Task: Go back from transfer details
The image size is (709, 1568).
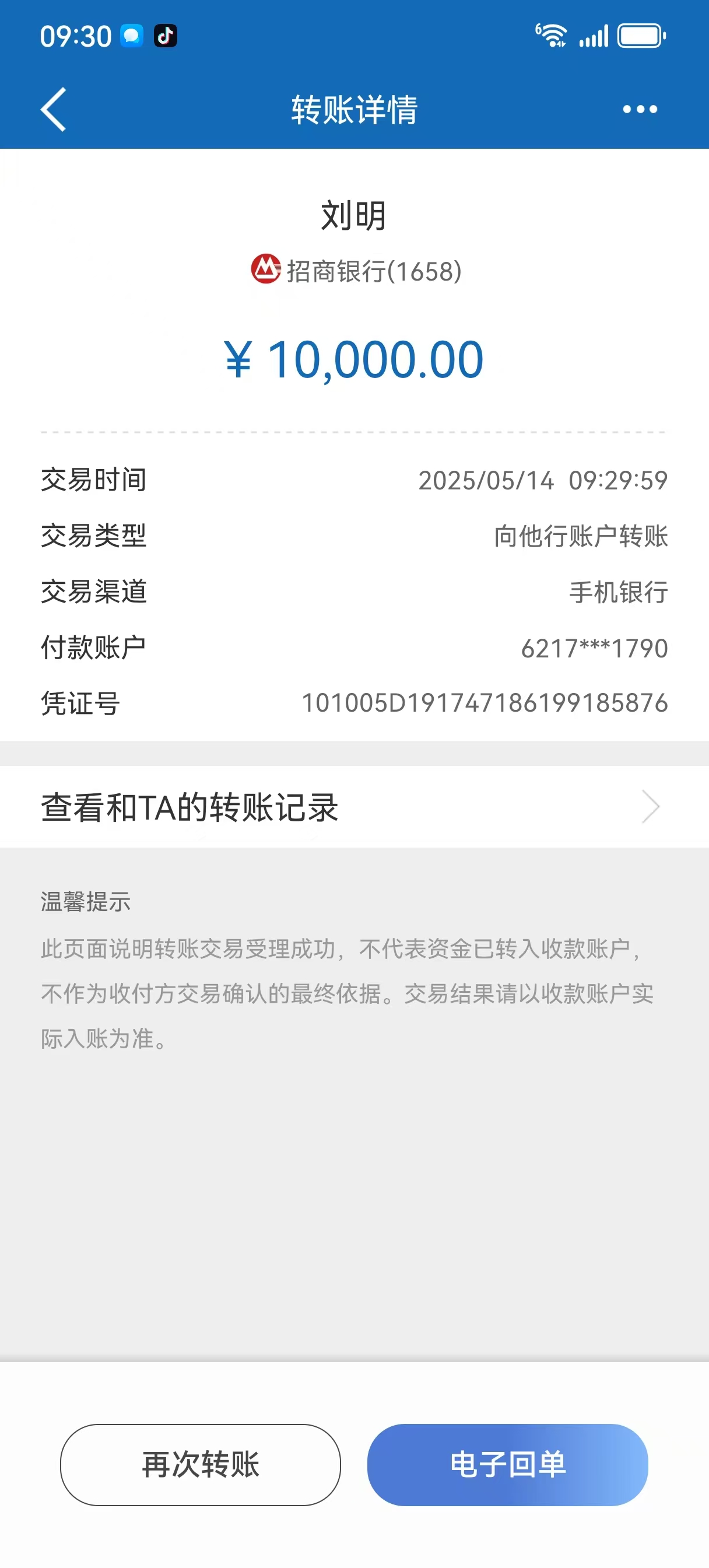Action: [54, 110]
